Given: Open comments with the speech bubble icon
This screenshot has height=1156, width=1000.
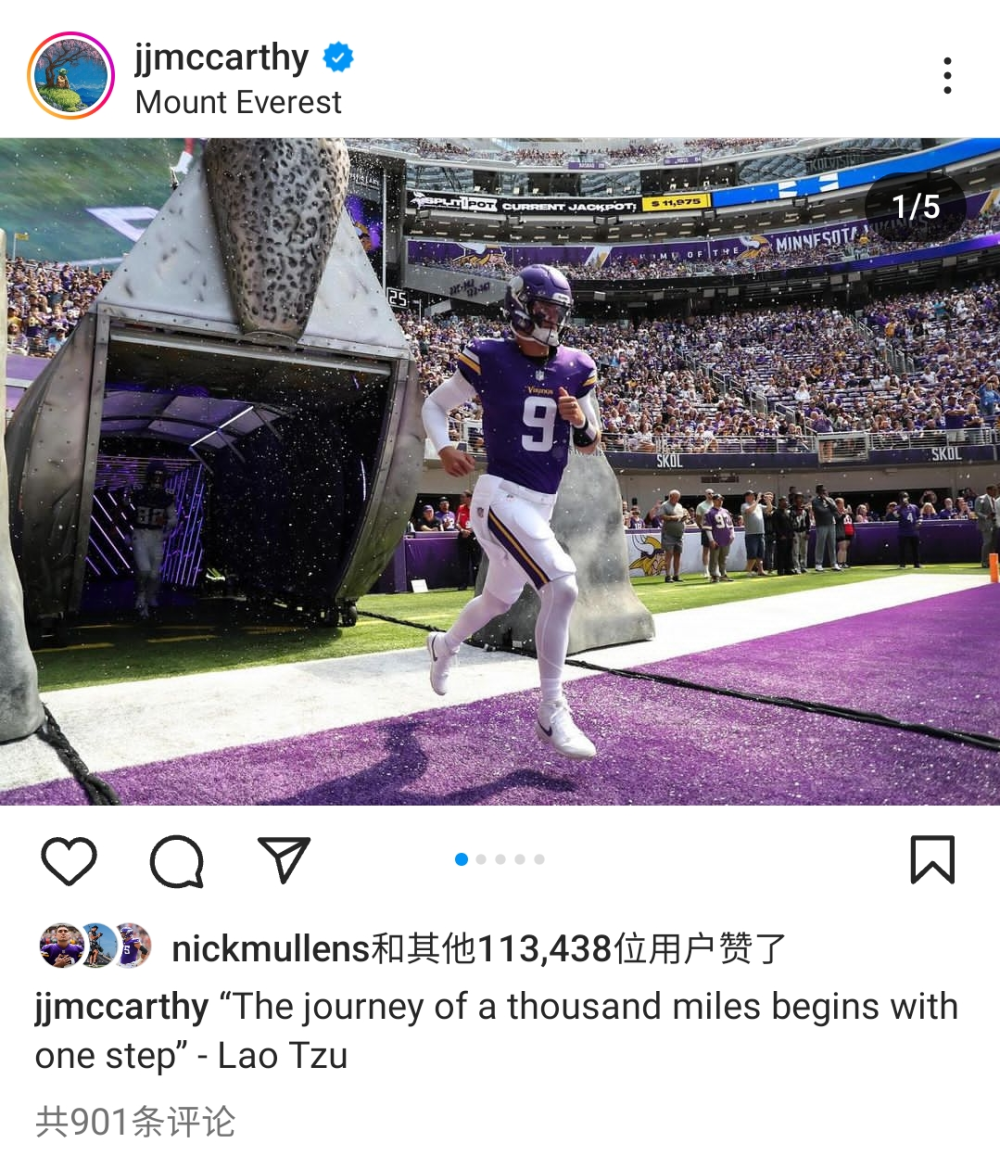Looking at the screenshot, I should coord(177,860).
